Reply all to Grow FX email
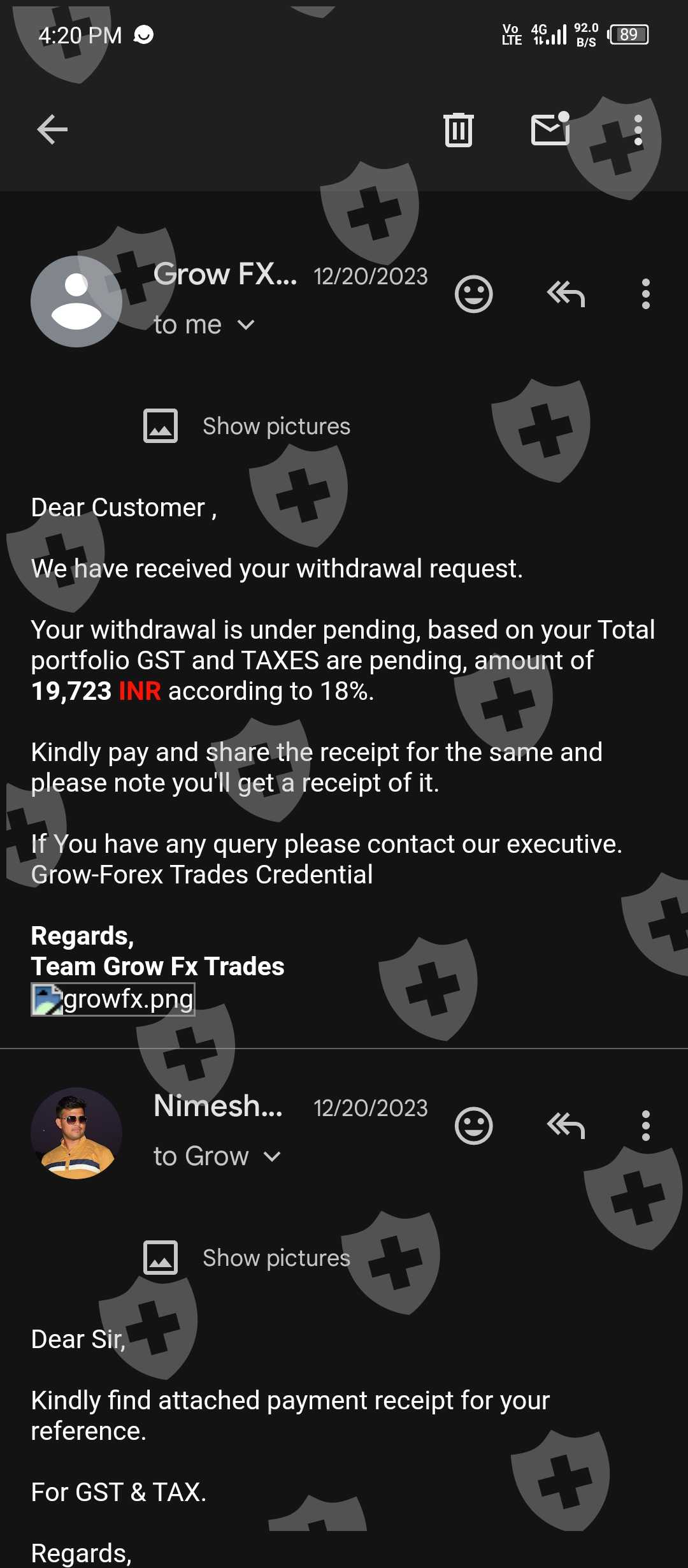 [566, 294]
